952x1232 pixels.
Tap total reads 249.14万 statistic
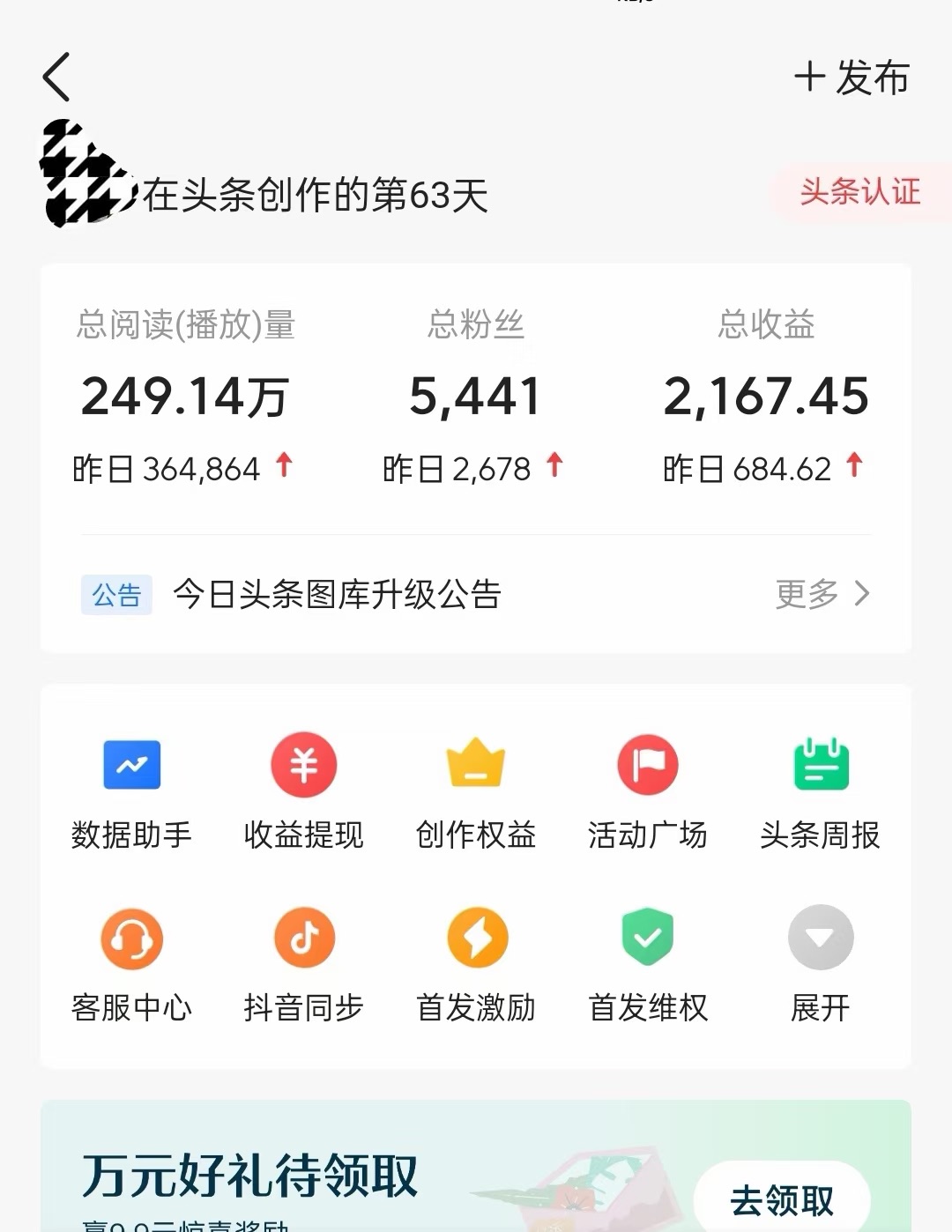click(183, 397)
